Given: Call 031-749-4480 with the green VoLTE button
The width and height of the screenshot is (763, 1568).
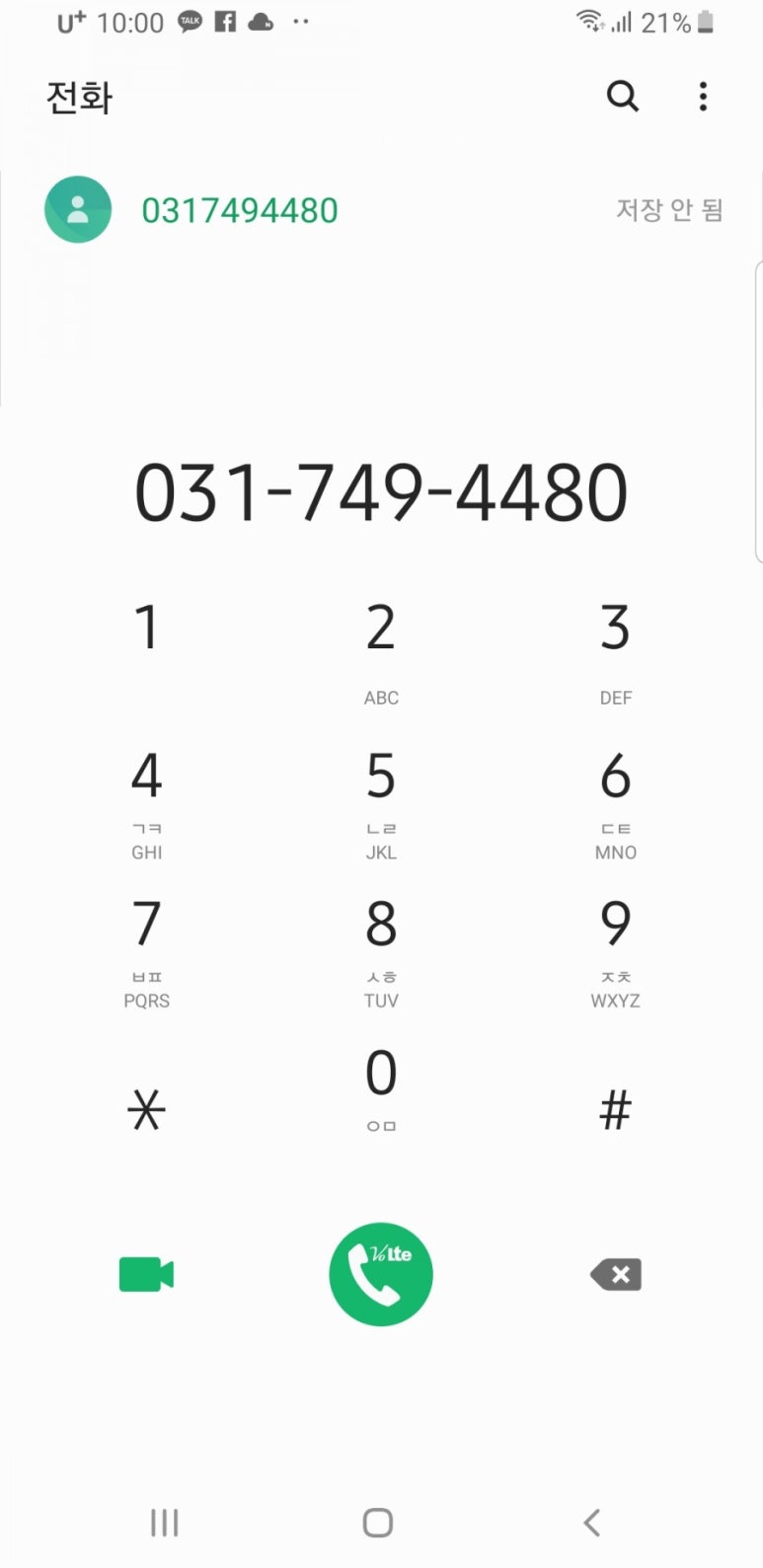Looking at the screenshot, I should tap(381, 1274).
